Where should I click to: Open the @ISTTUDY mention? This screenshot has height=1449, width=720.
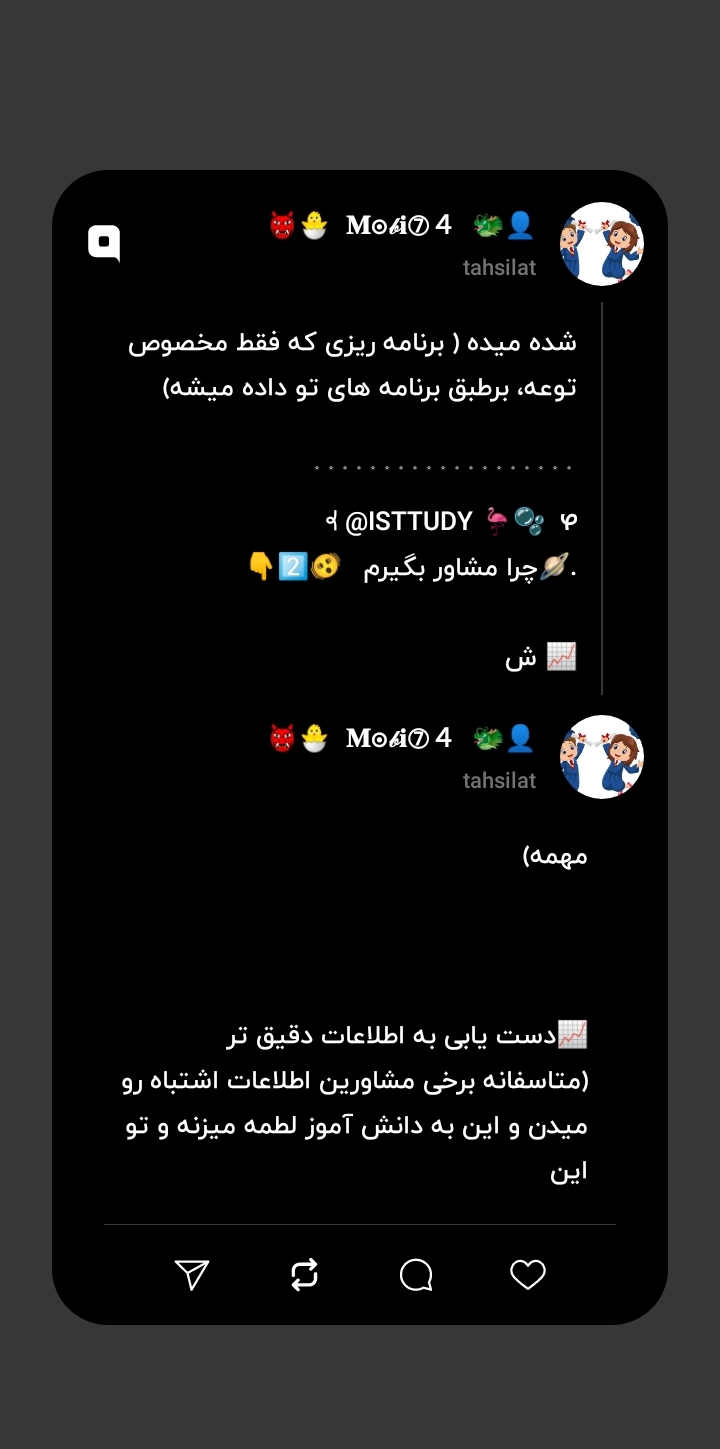pyautogui.click(x=409, y=521)
